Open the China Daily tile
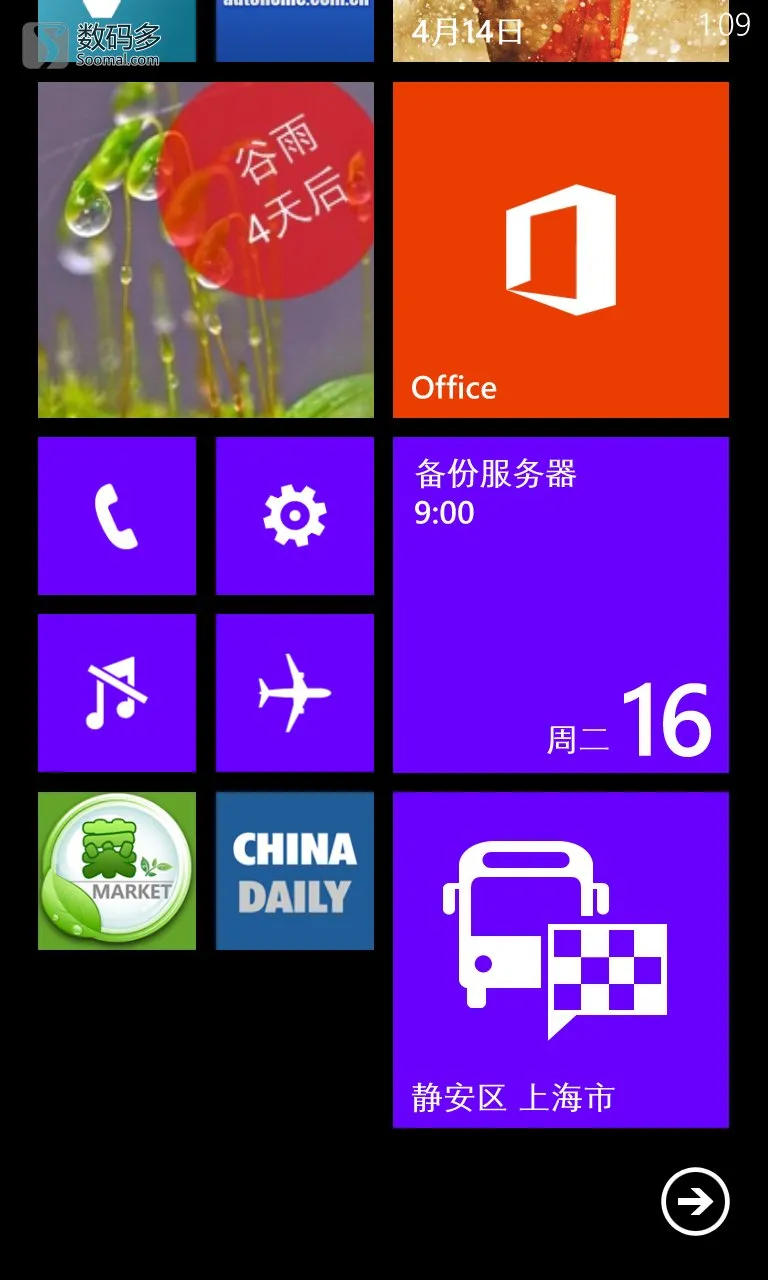 point(295,871)
